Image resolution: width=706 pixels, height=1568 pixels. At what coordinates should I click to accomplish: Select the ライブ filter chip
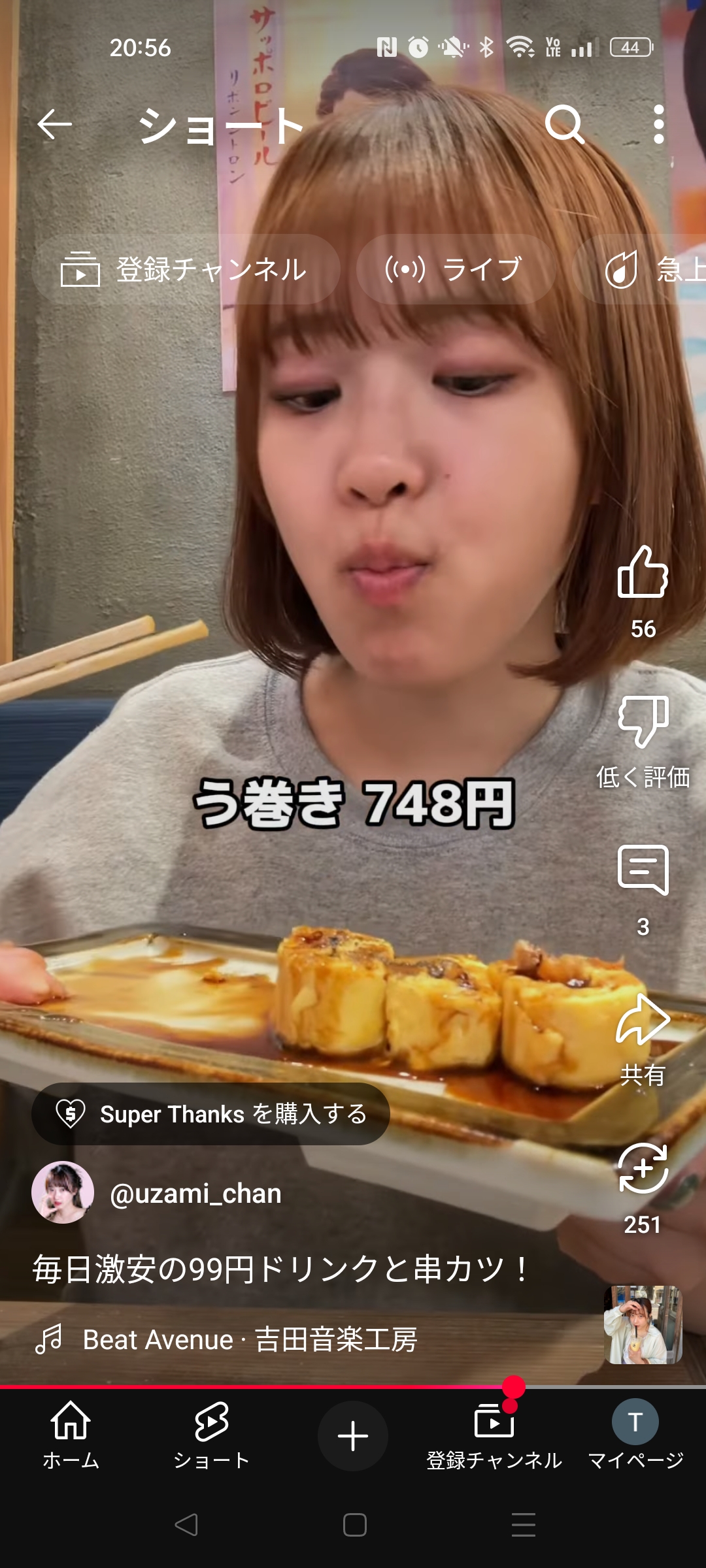tap(456, 269)
